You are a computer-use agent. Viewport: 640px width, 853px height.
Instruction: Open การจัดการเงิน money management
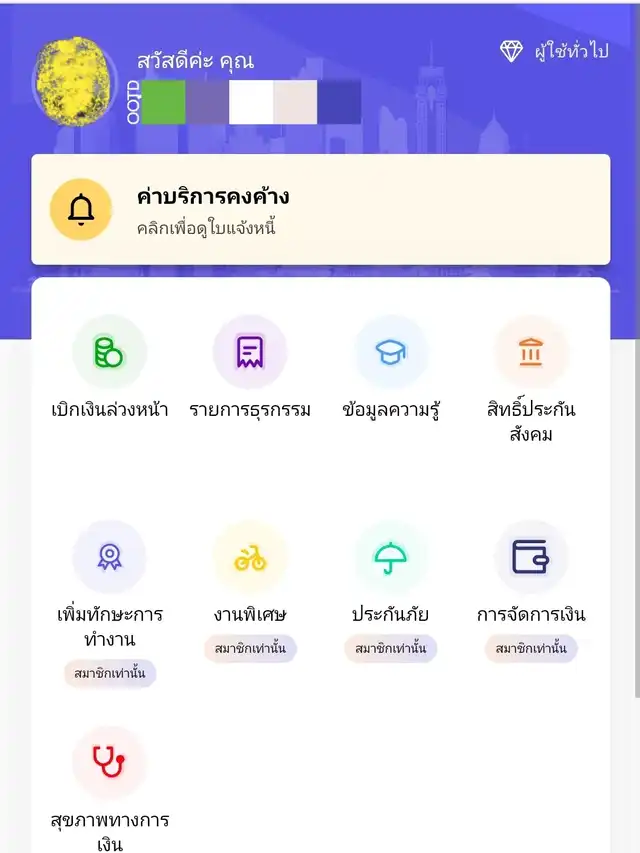tap(531, 558)
